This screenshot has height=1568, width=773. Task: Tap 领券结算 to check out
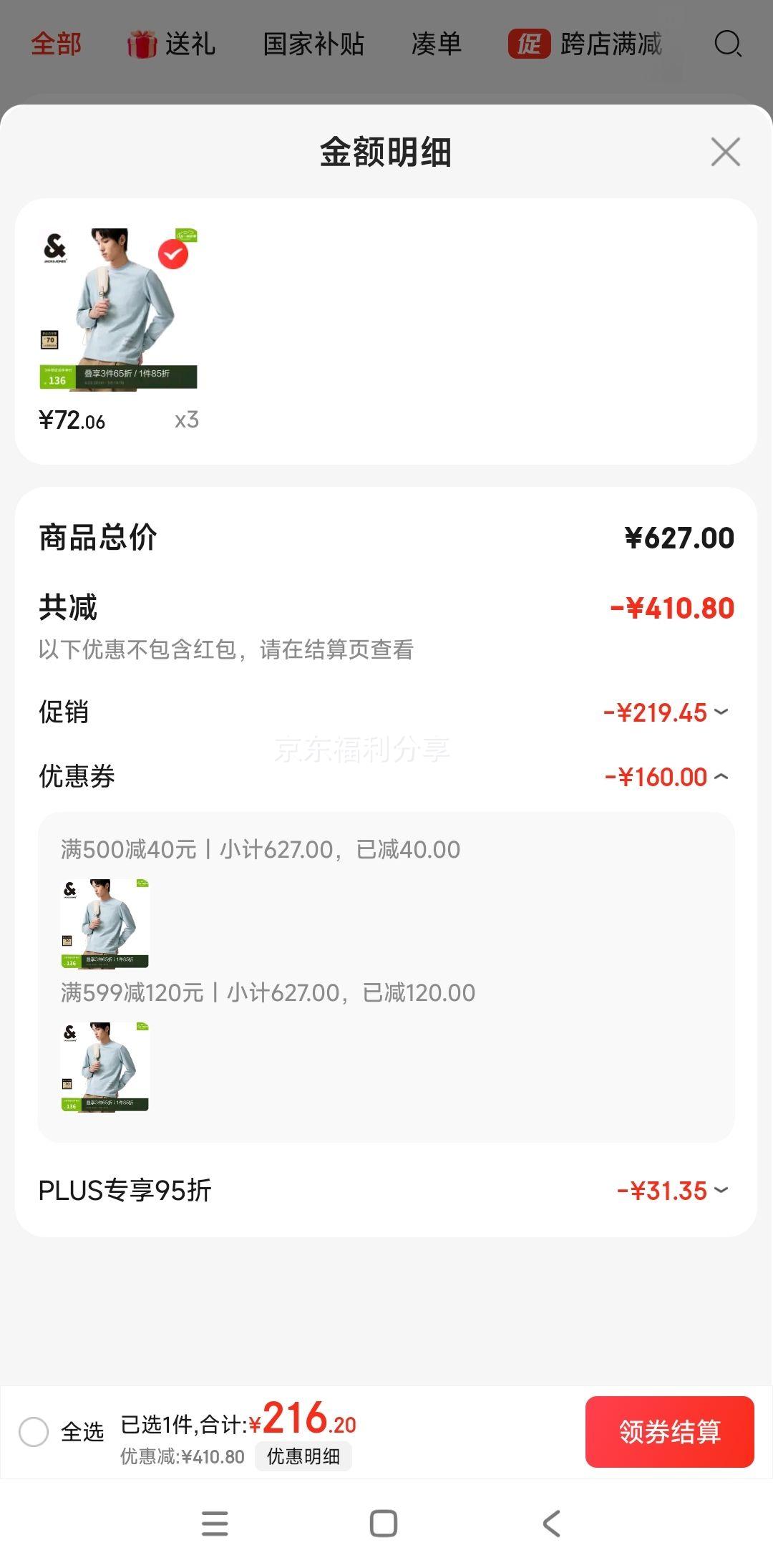tap(669, 1431)
